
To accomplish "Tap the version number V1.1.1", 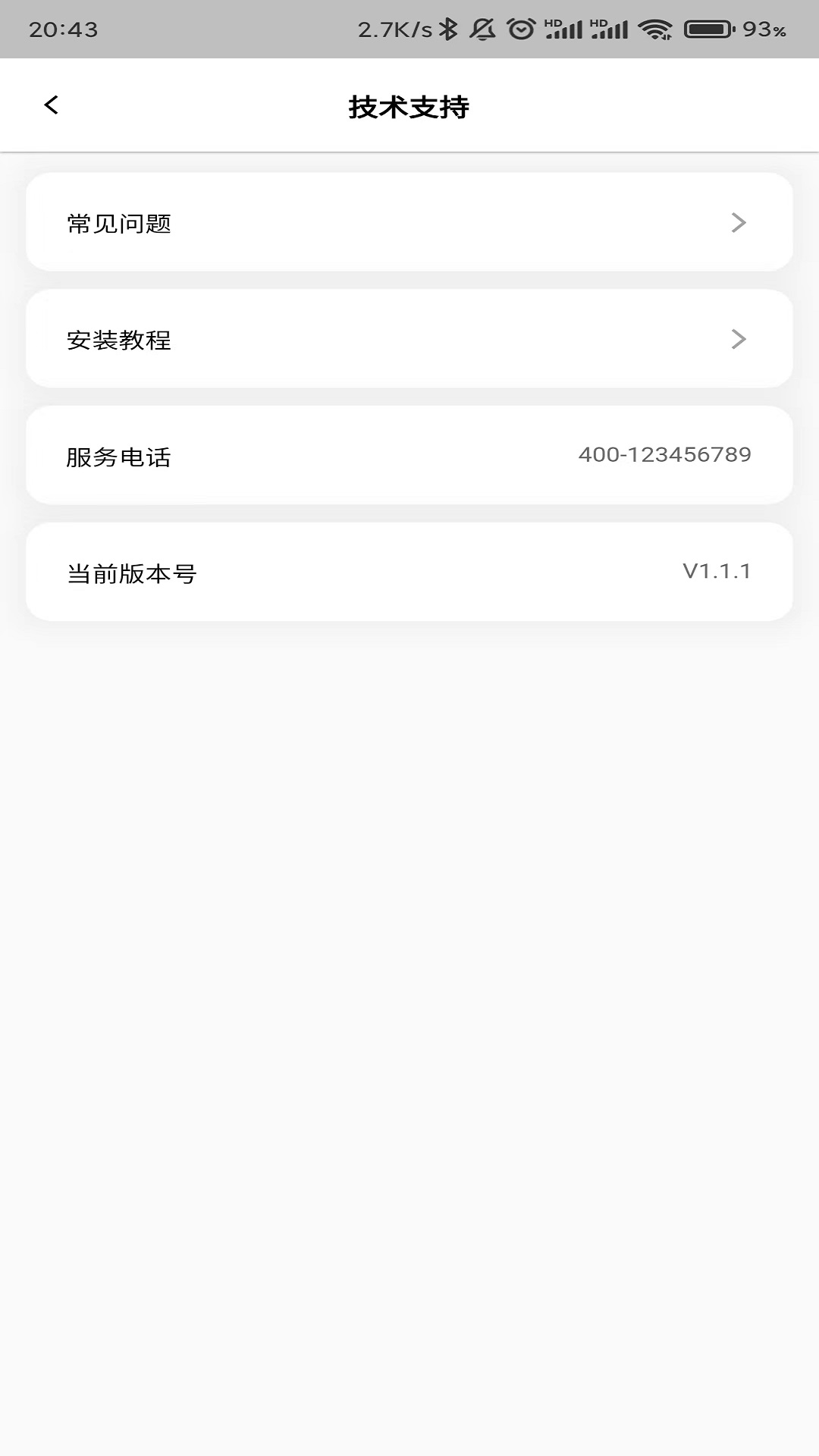I will (x=716, y=572).
